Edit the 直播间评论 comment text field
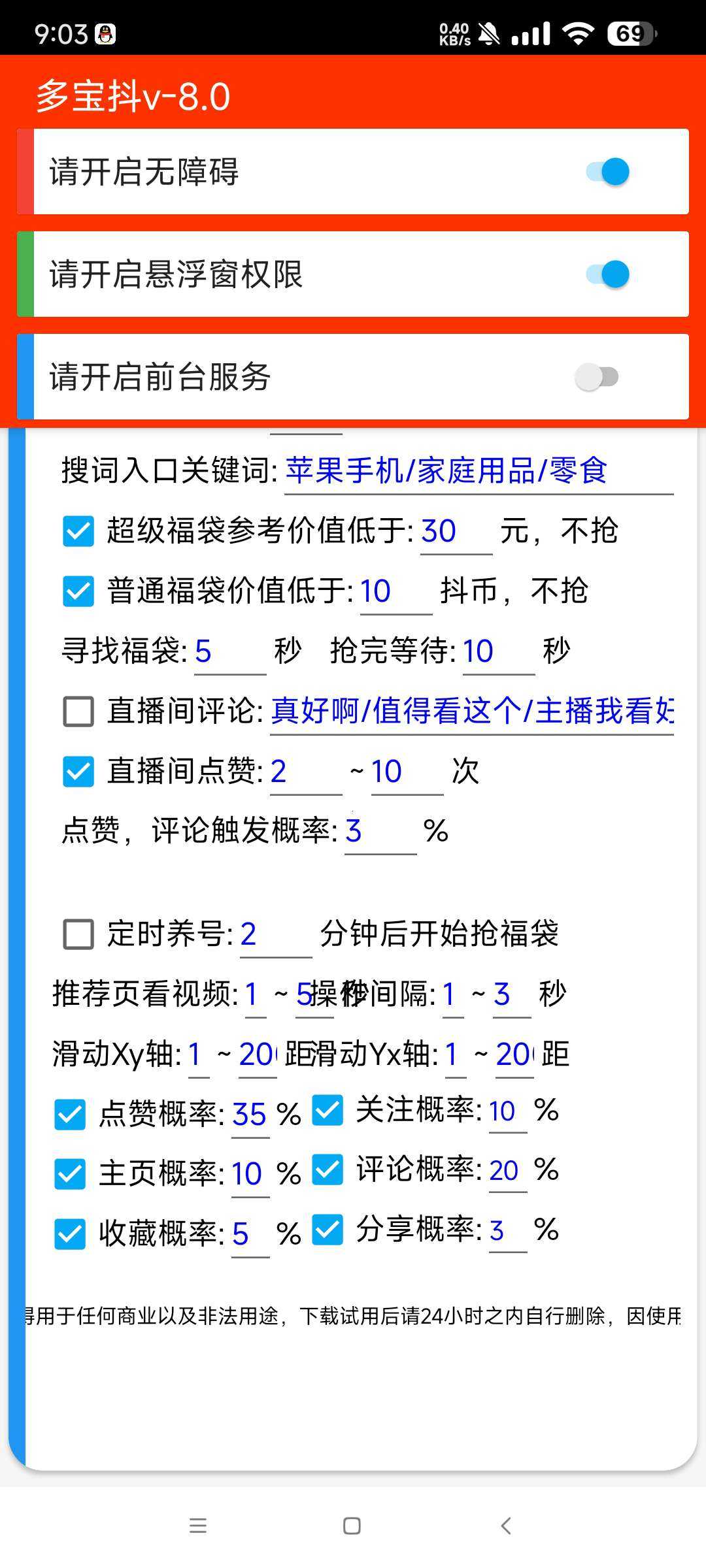 [x=472, y=711]
